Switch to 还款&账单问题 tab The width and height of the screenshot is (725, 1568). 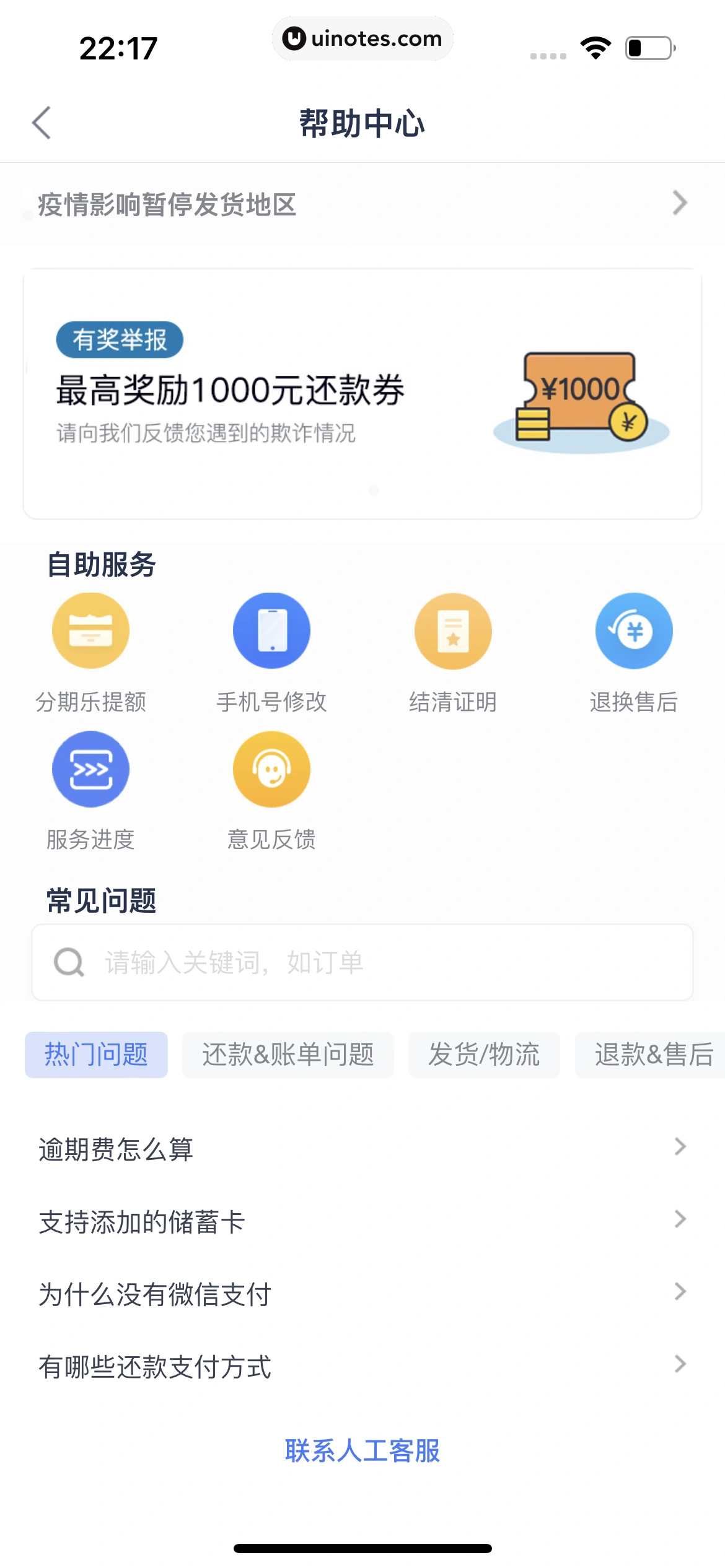click(x=288, y=1055)
